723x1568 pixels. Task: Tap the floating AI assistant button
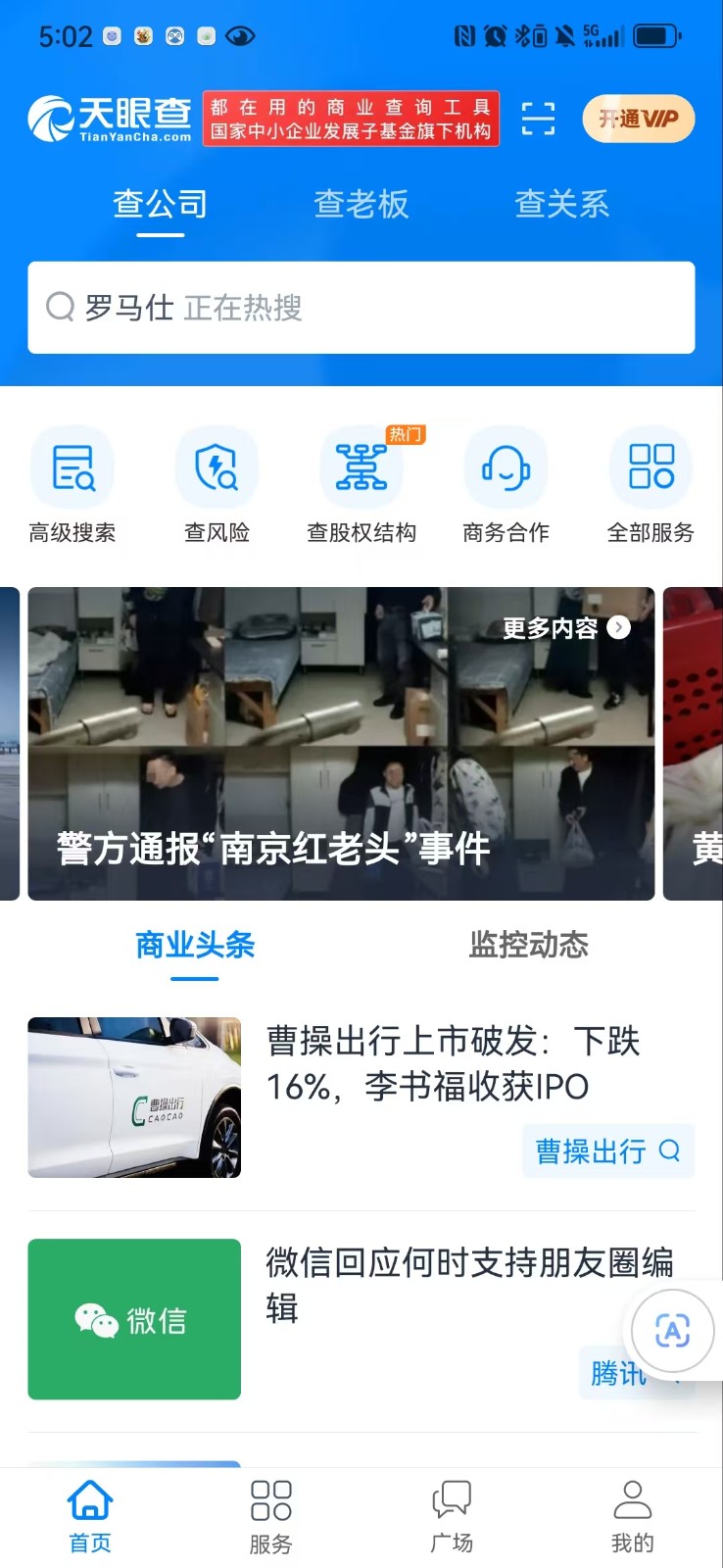point(672,1331)
